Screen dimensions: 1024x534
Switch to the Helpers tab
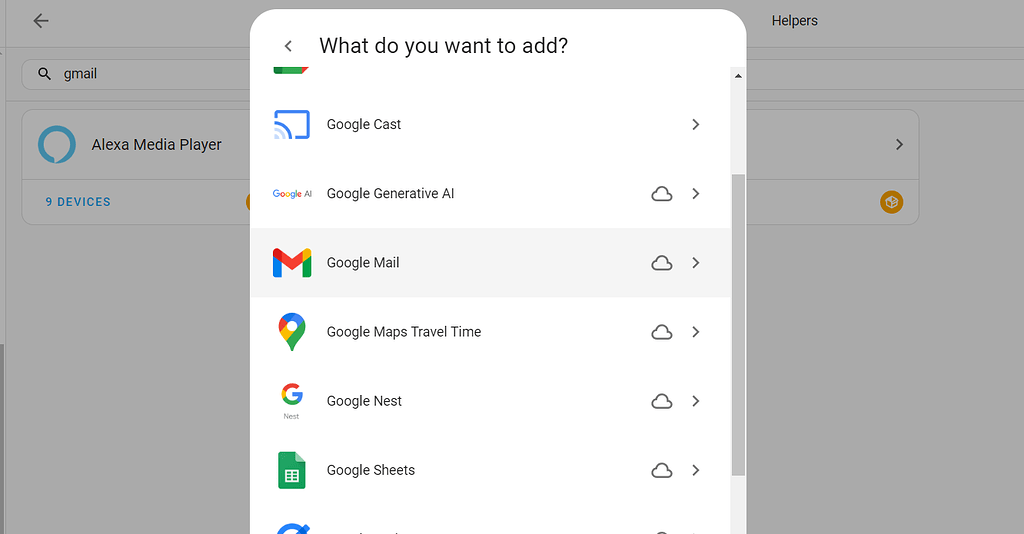coord(794,21)
